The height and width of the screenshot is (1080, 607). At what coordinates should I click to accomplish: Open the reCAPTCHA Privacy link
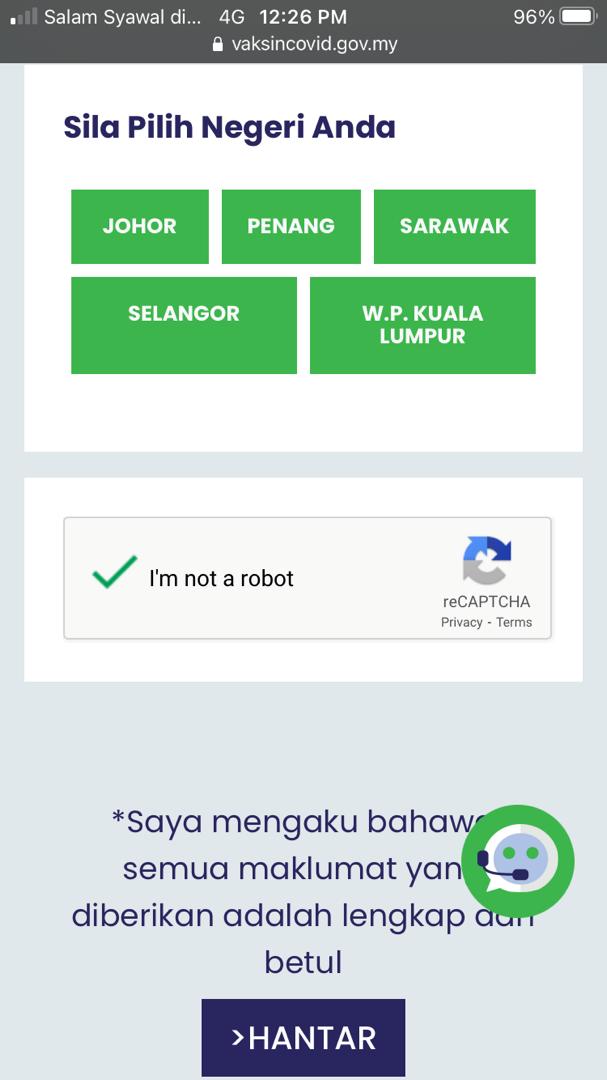(x=461, y=622)
